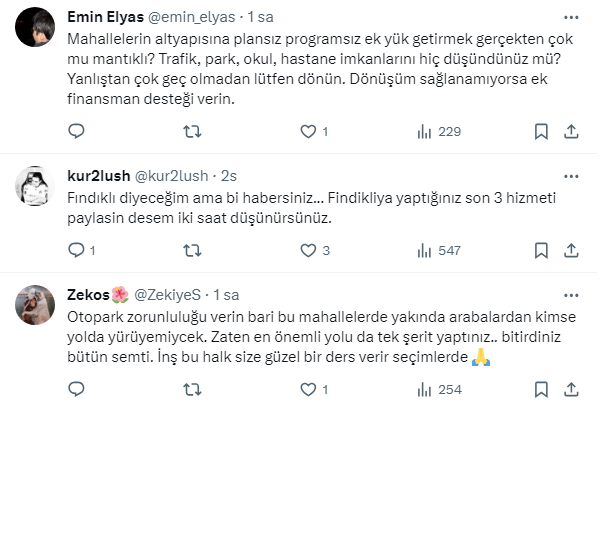Open Emin Elyas's profile picture
Screen dimensions: 609x537
[x=36, y=26]
